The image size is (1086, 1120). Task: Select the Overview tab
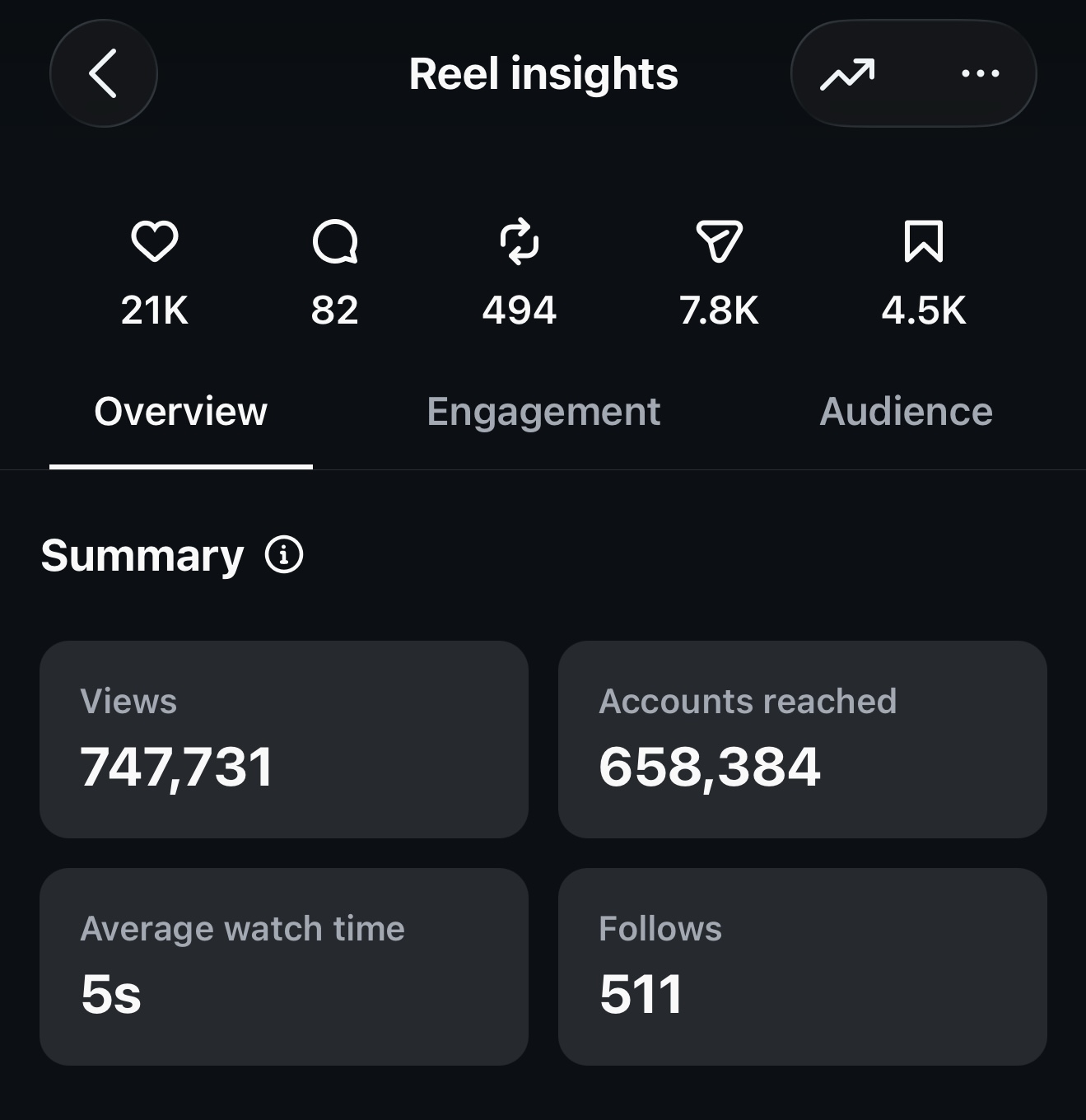tap(181, 412)
